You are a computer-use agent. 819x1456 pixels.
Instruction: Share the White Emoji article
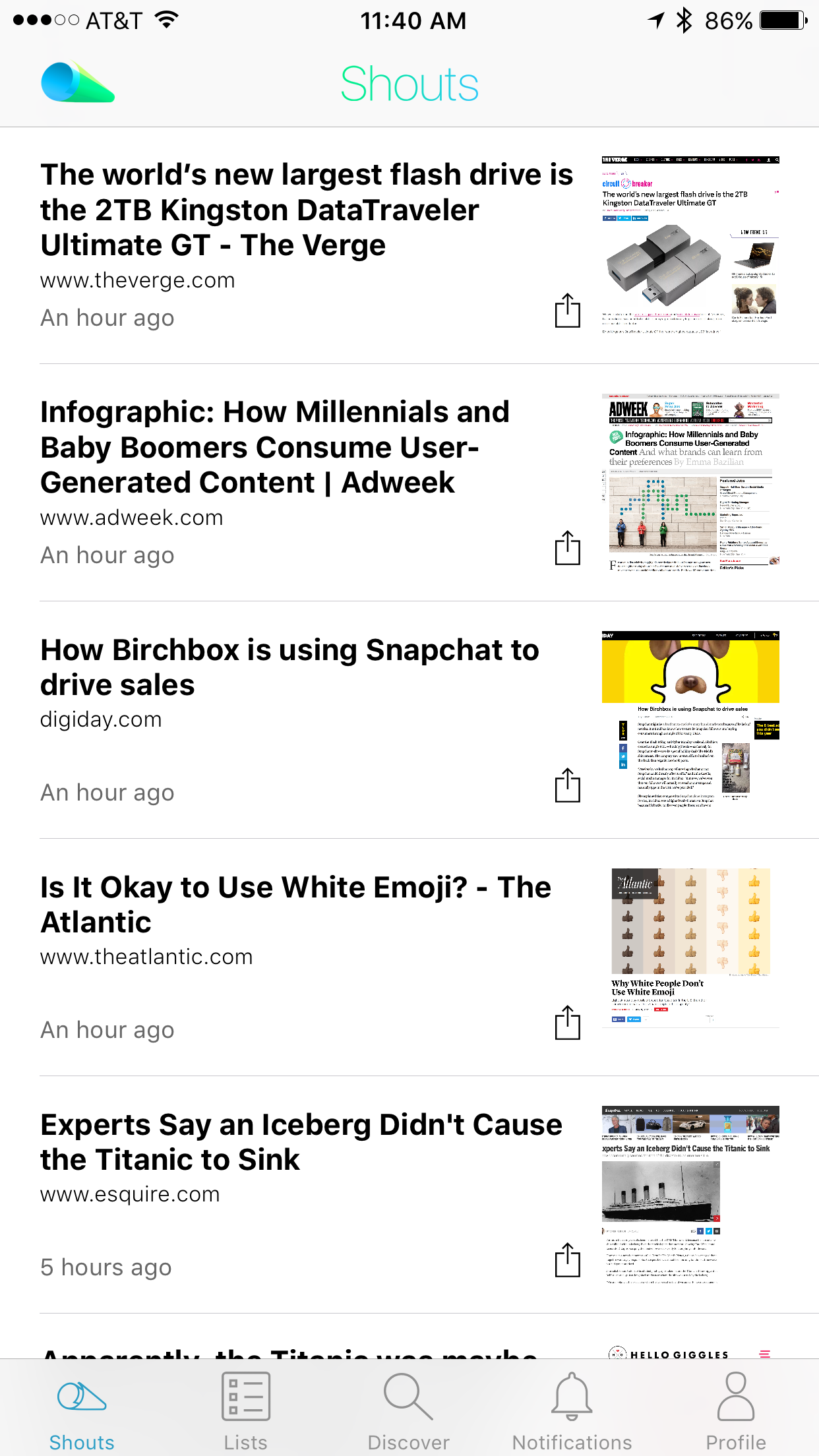[567, 1023]
